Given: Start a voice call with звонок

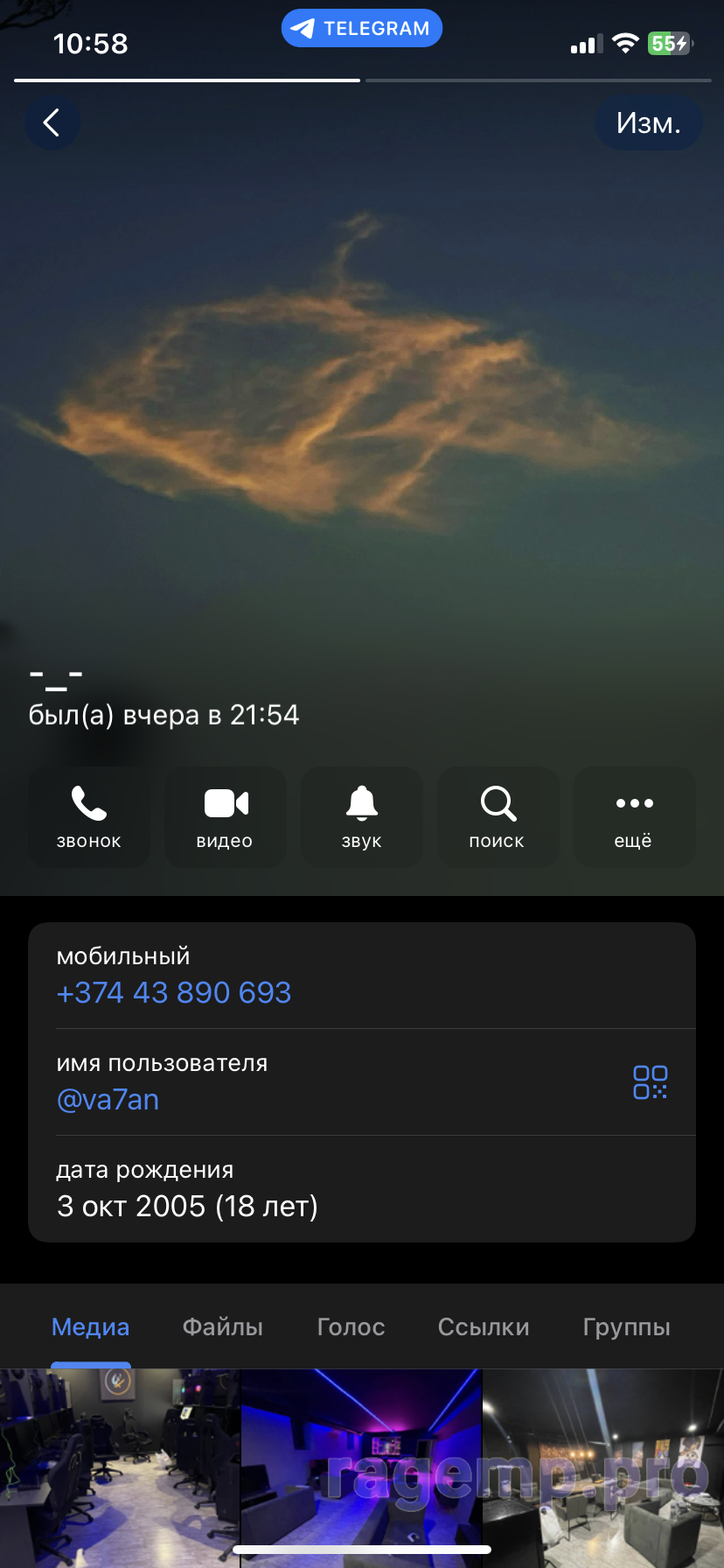Looking at the screenshot, I should pyautogui.click(x=89, y=817).
